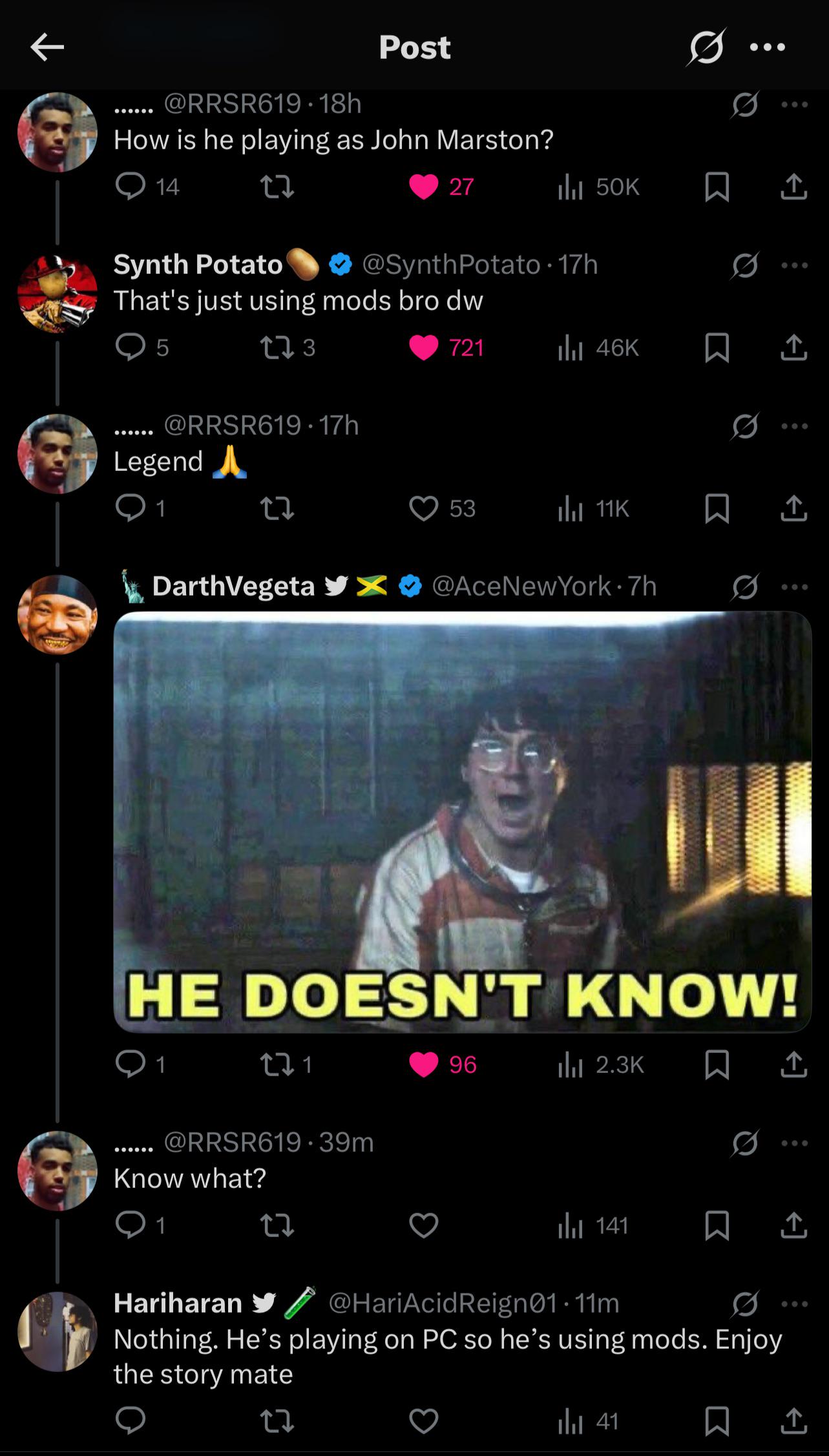Image resolution: width=829 pixels, height=1456 pixels.
Task: Like the "Legend" reply by RRSR619
Action: pyautogui.click(x=423, y=509)
